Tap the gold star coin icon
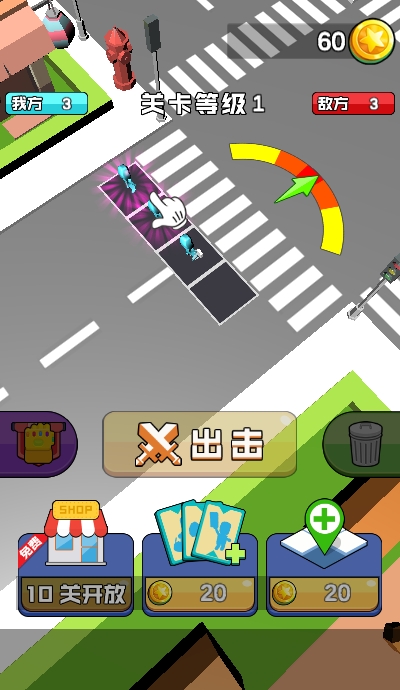The image size is (400, 690). click(372, 41)
